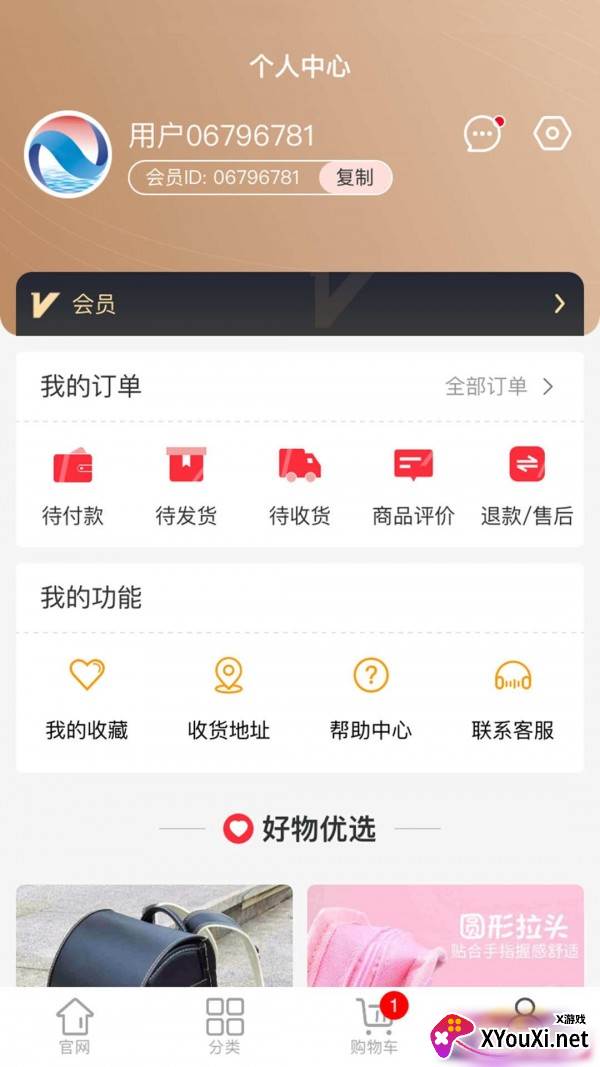Open 待付款 pending payment orders
This screenshot has height=1067, width=600.
(73, 485)
